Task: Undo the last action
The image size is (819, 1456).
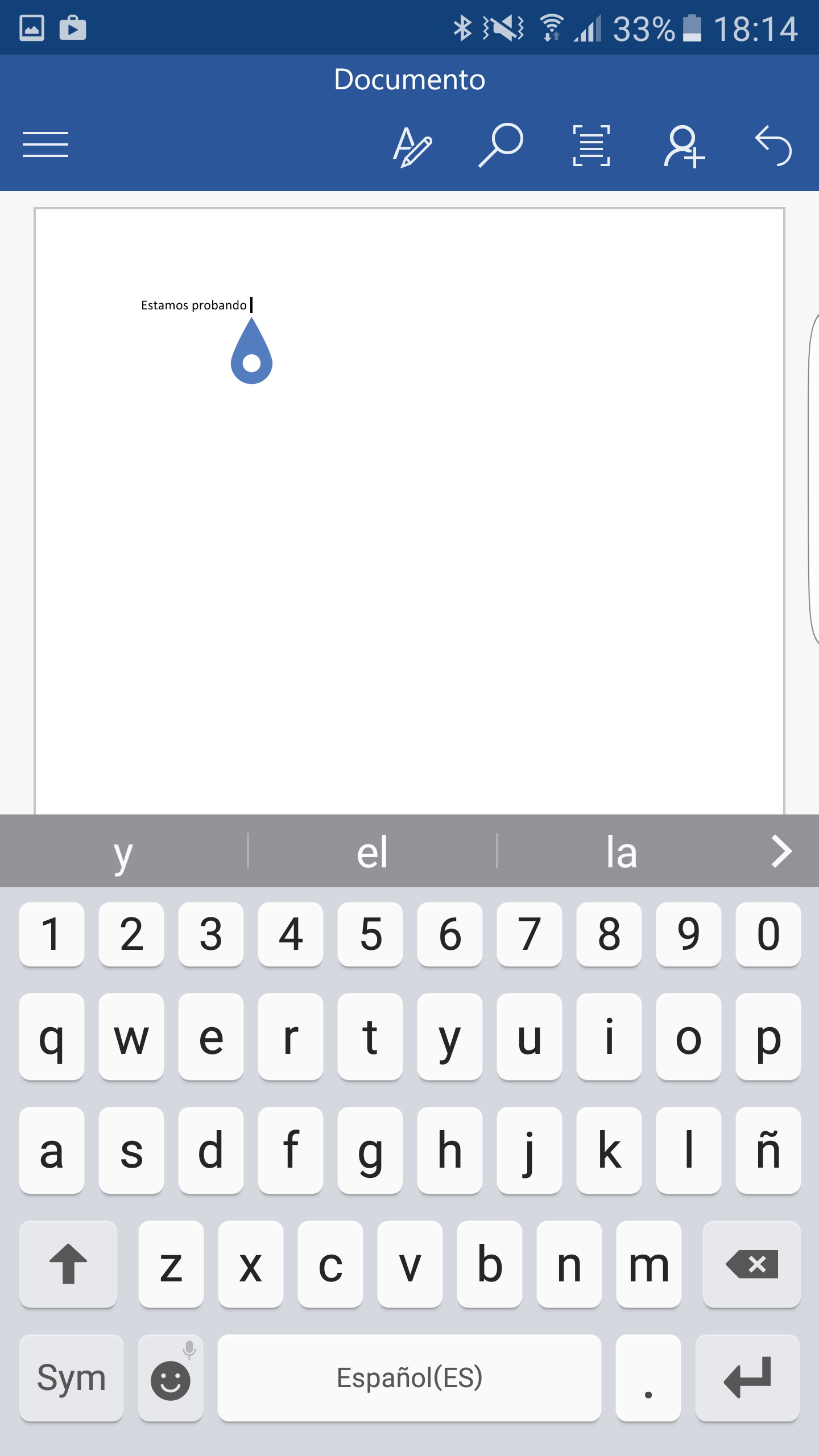Action: (773, 146)
